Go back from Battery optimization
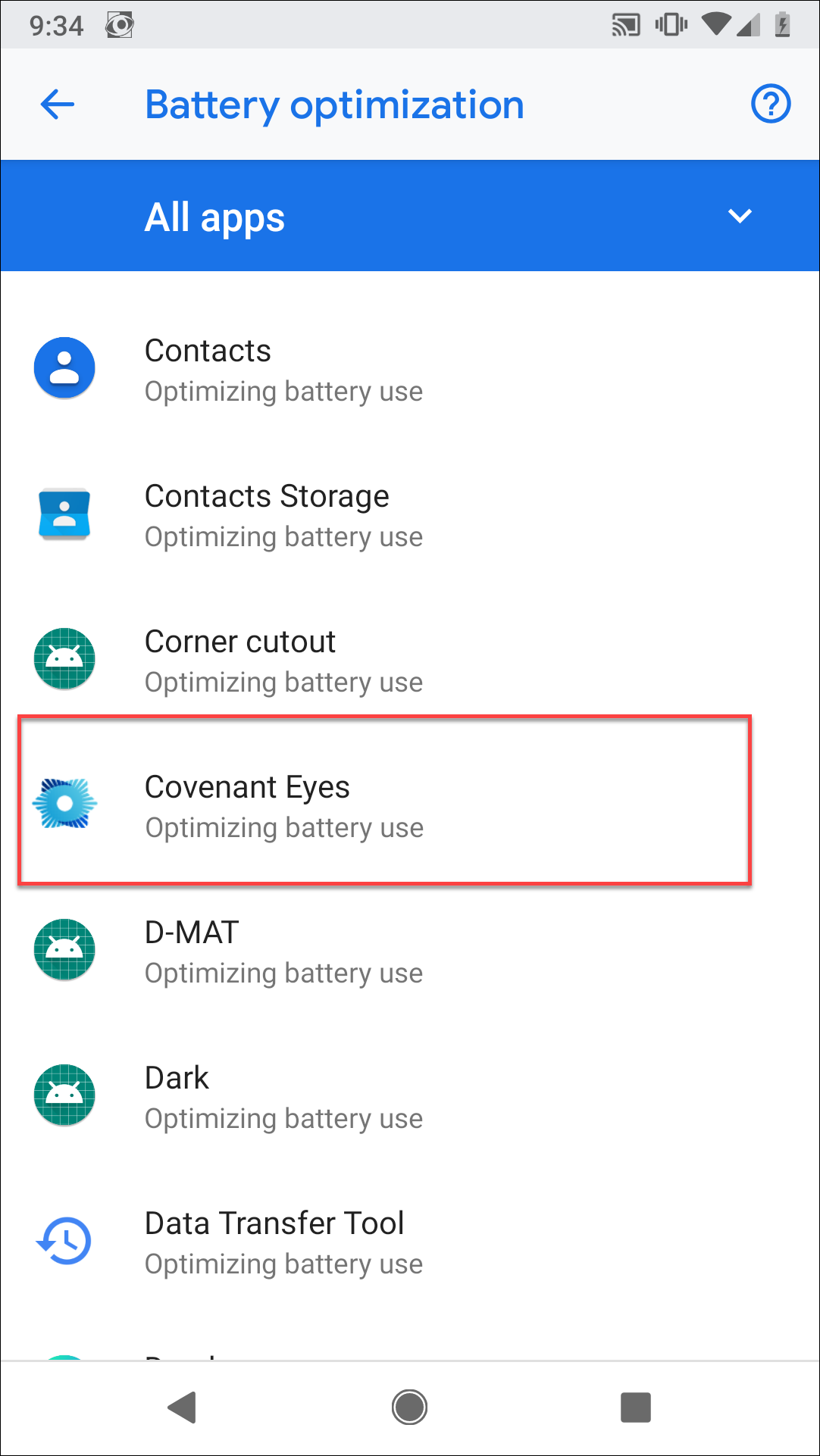Screen dimensions: 820x1456 click(58, 105)
